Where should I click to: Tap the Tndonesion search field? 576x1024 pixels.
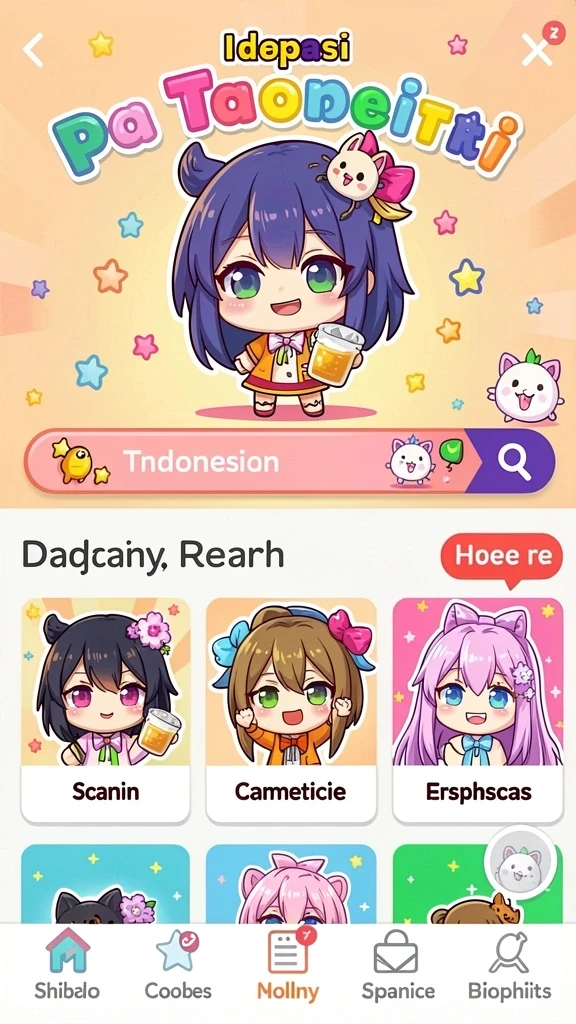(246, 462)
